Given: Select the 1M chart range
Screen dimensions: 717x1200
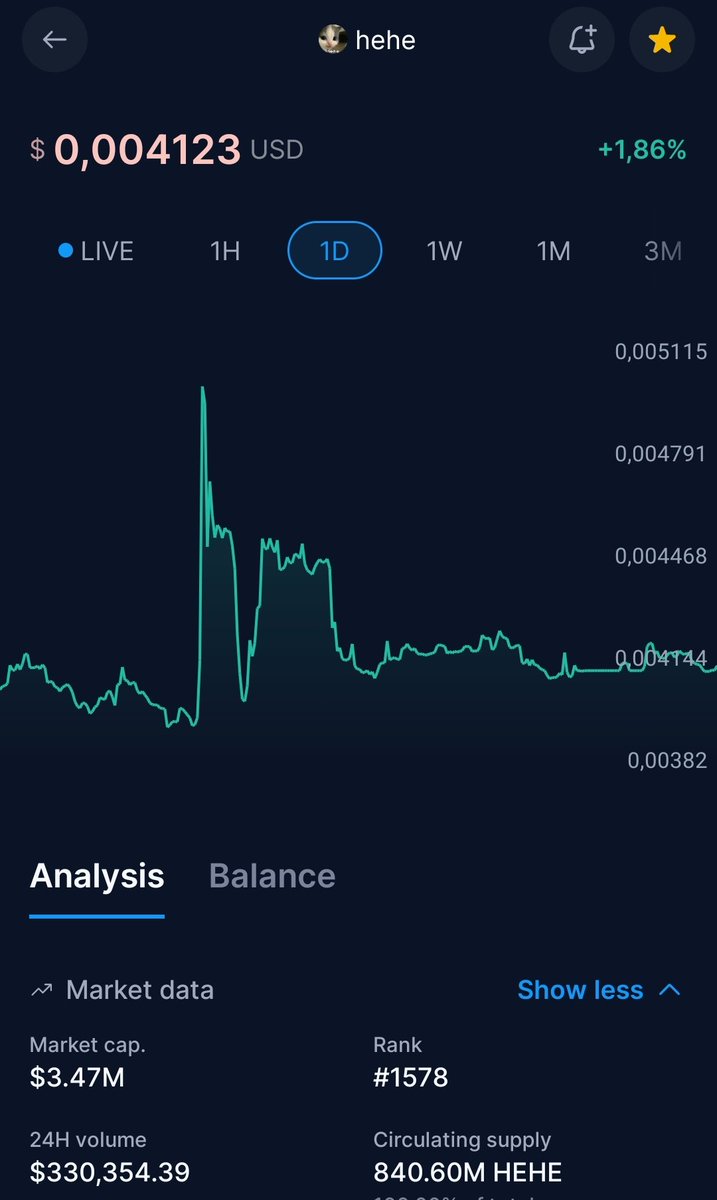Looking at the screenshot, I should click(x=553, y=250).
